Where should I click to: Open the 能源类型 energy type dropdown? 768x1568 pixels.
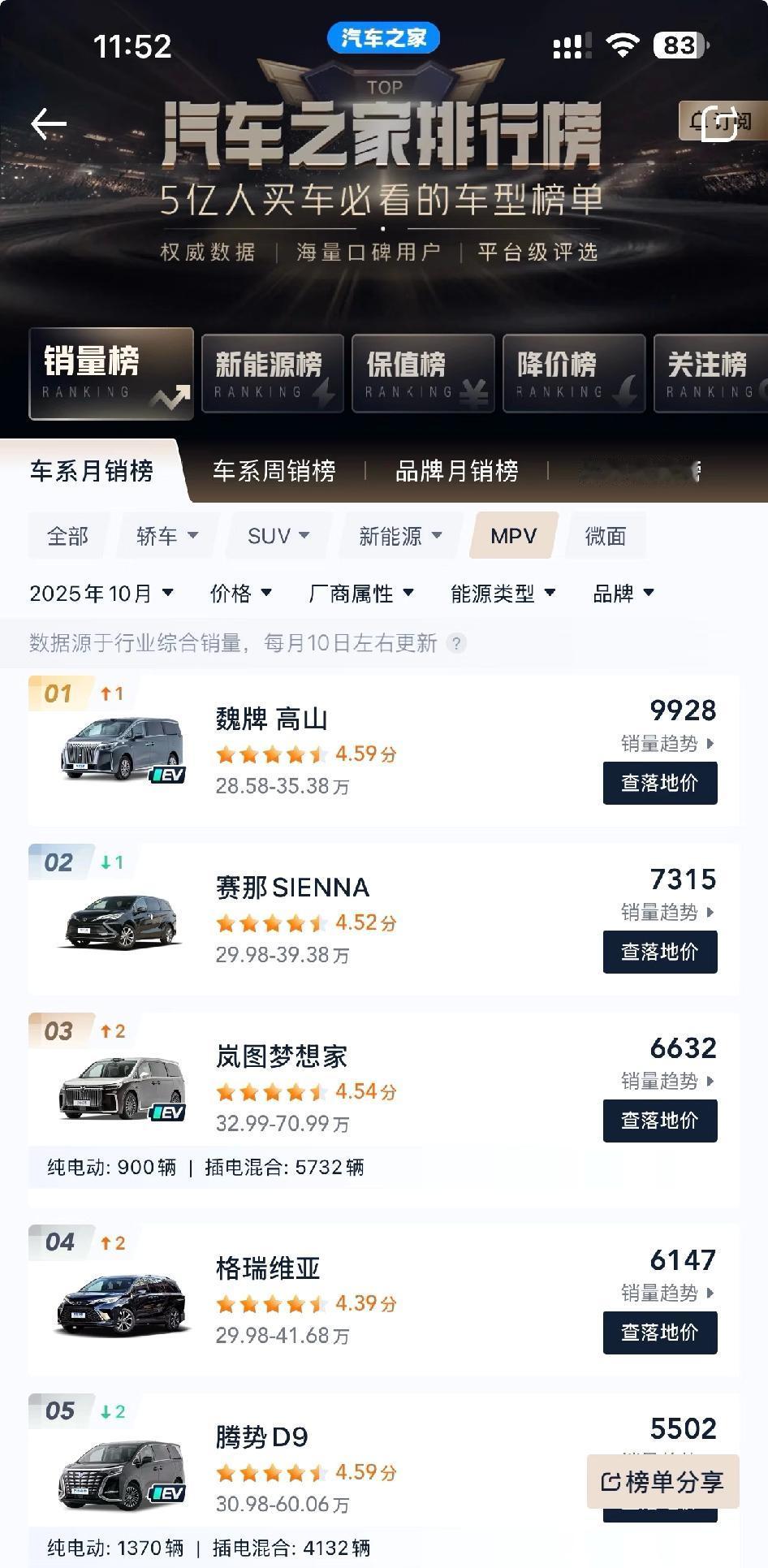[x=501, y=594]
